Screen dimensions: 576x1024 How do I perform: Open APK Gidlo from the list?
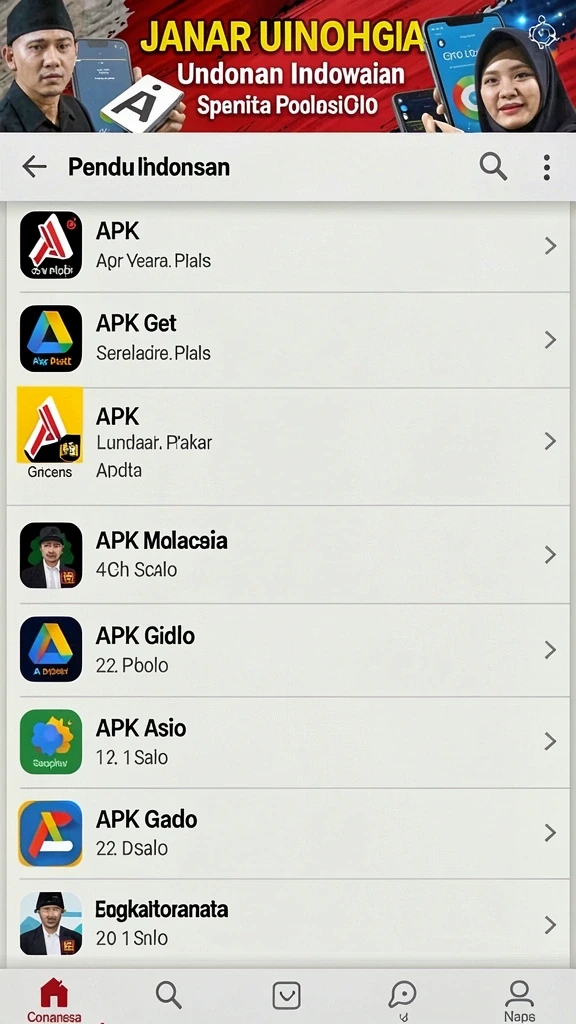tap(288, 650)
